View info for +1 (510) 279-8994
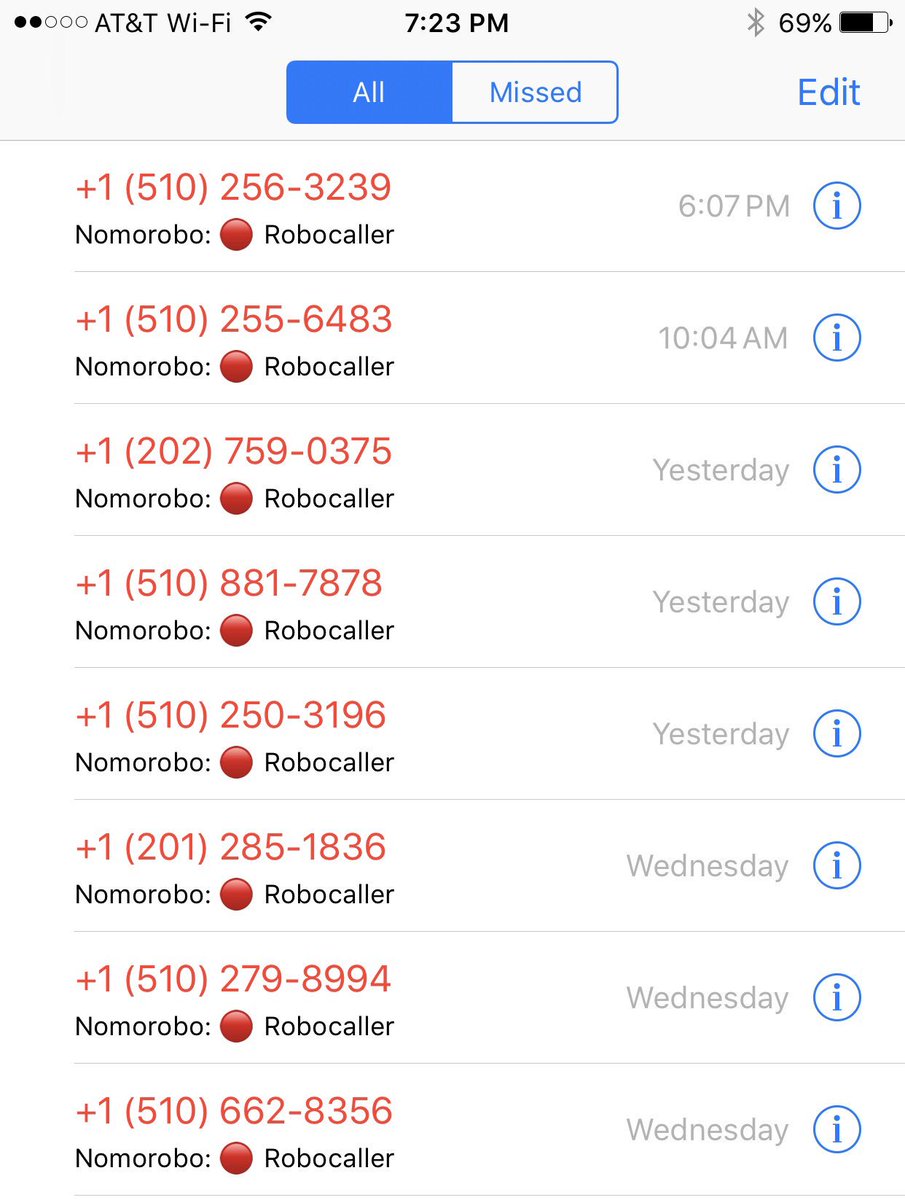Screen dimensions: 905x1200 tap(836, 998)
